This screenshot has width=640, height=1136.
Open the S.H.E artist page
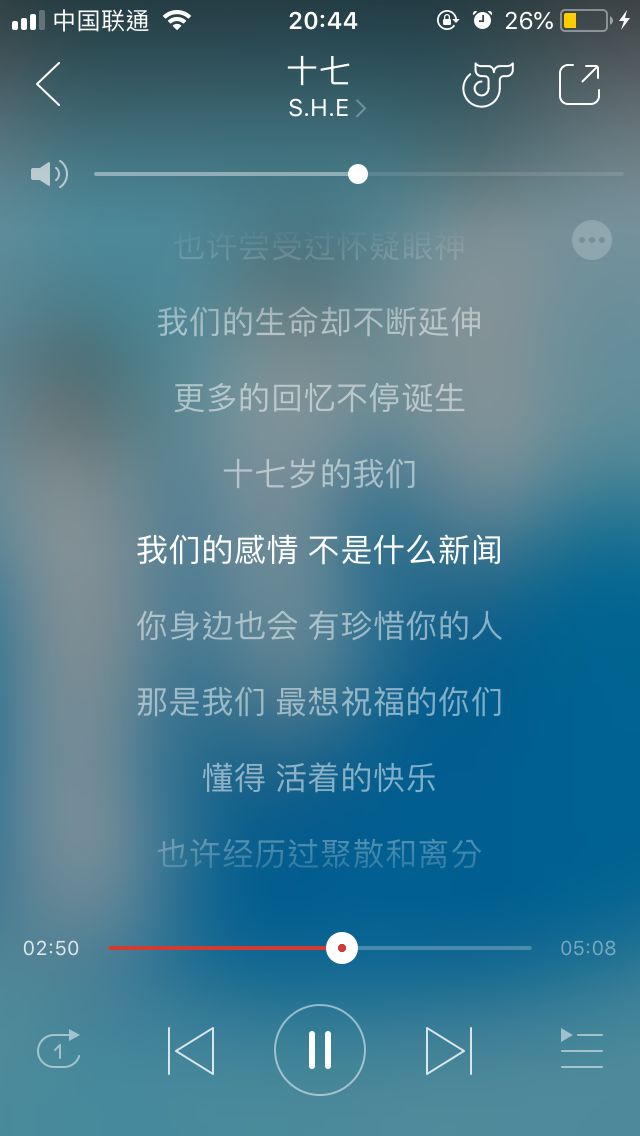pos(327,109)
